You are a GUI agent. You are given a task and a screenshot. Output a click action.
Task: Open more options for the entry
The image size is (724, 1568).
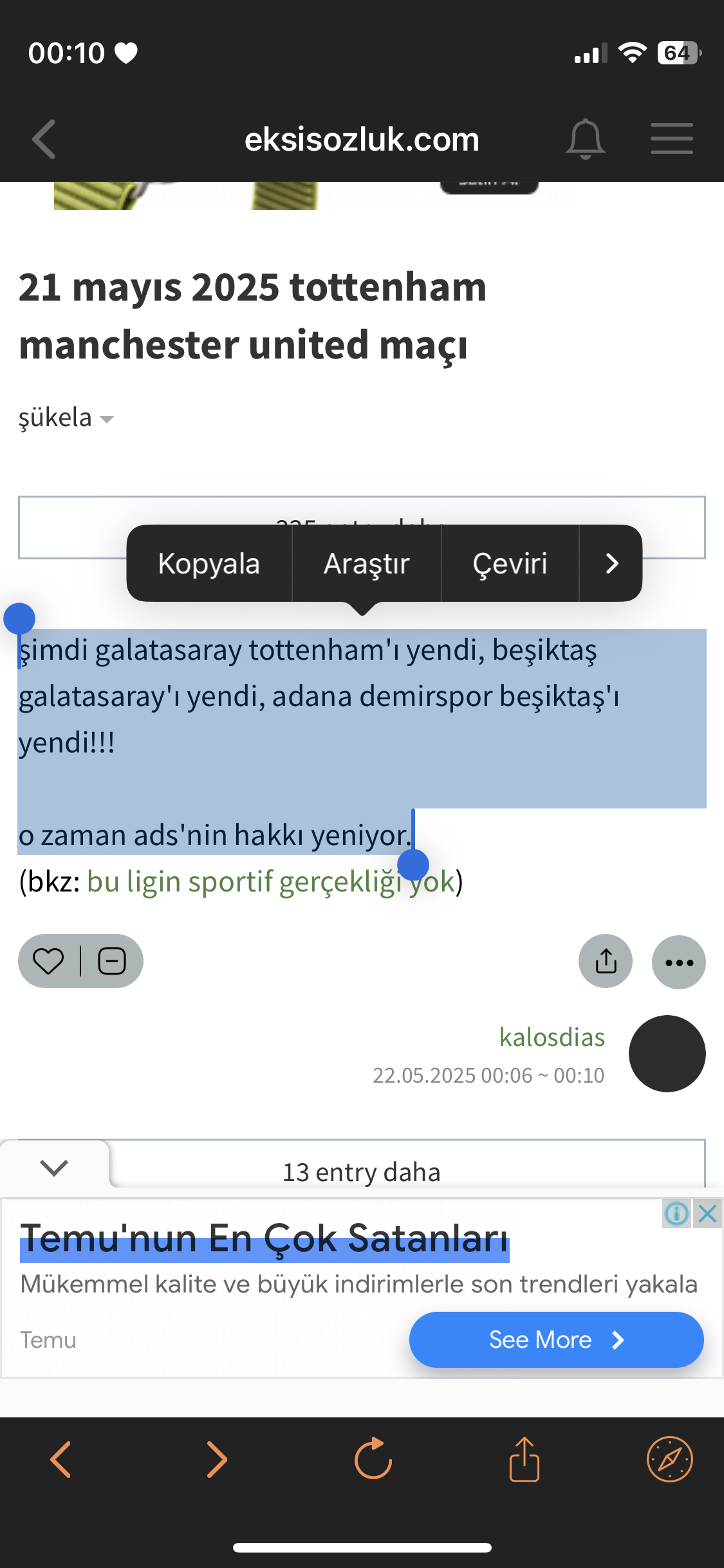tap(679, 962)
